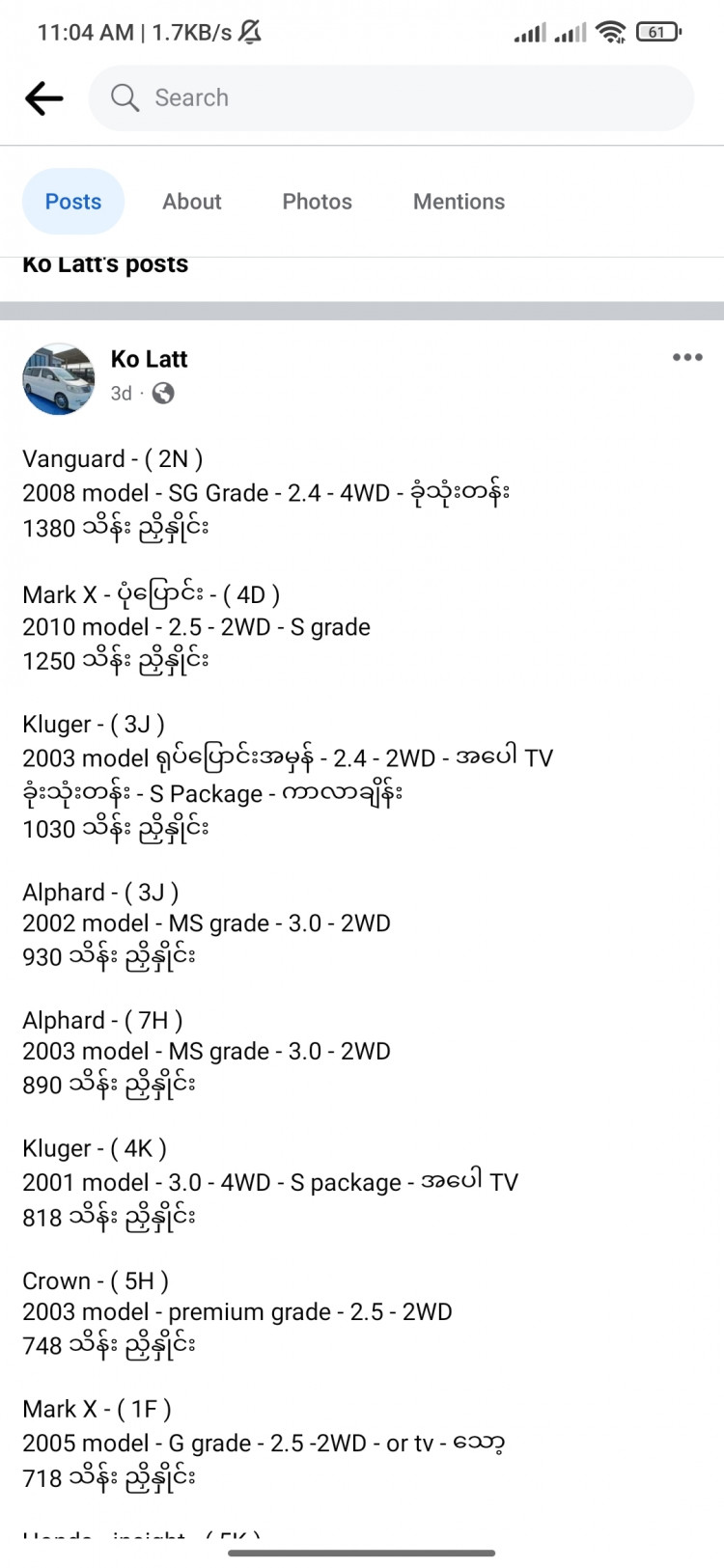
Task: Open the Search field
Action: (391, 98)
